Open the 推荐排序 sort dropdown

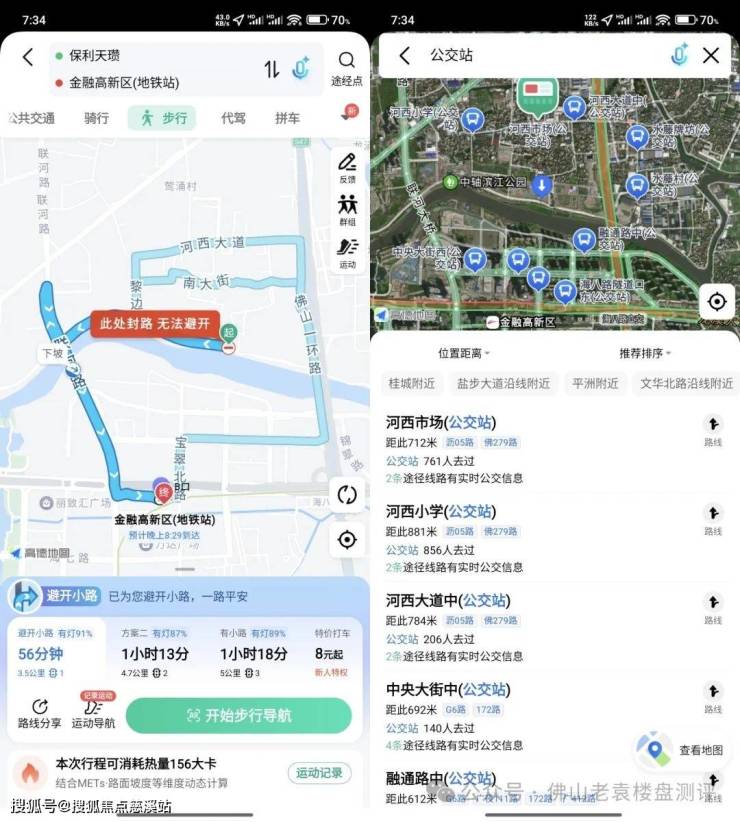coord(645,353)
